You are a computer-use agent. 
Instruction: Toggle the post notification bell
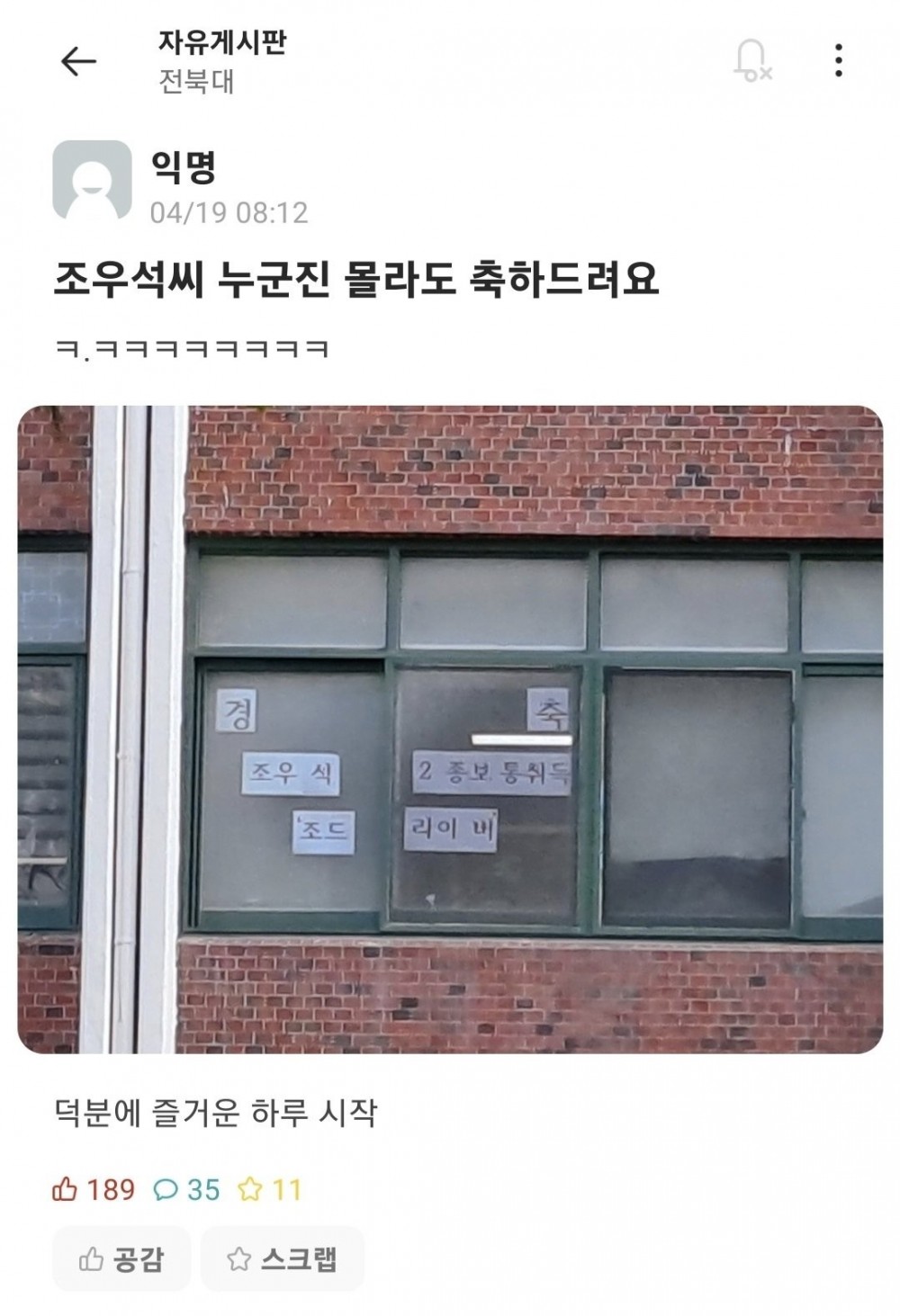tap(752, 60)
